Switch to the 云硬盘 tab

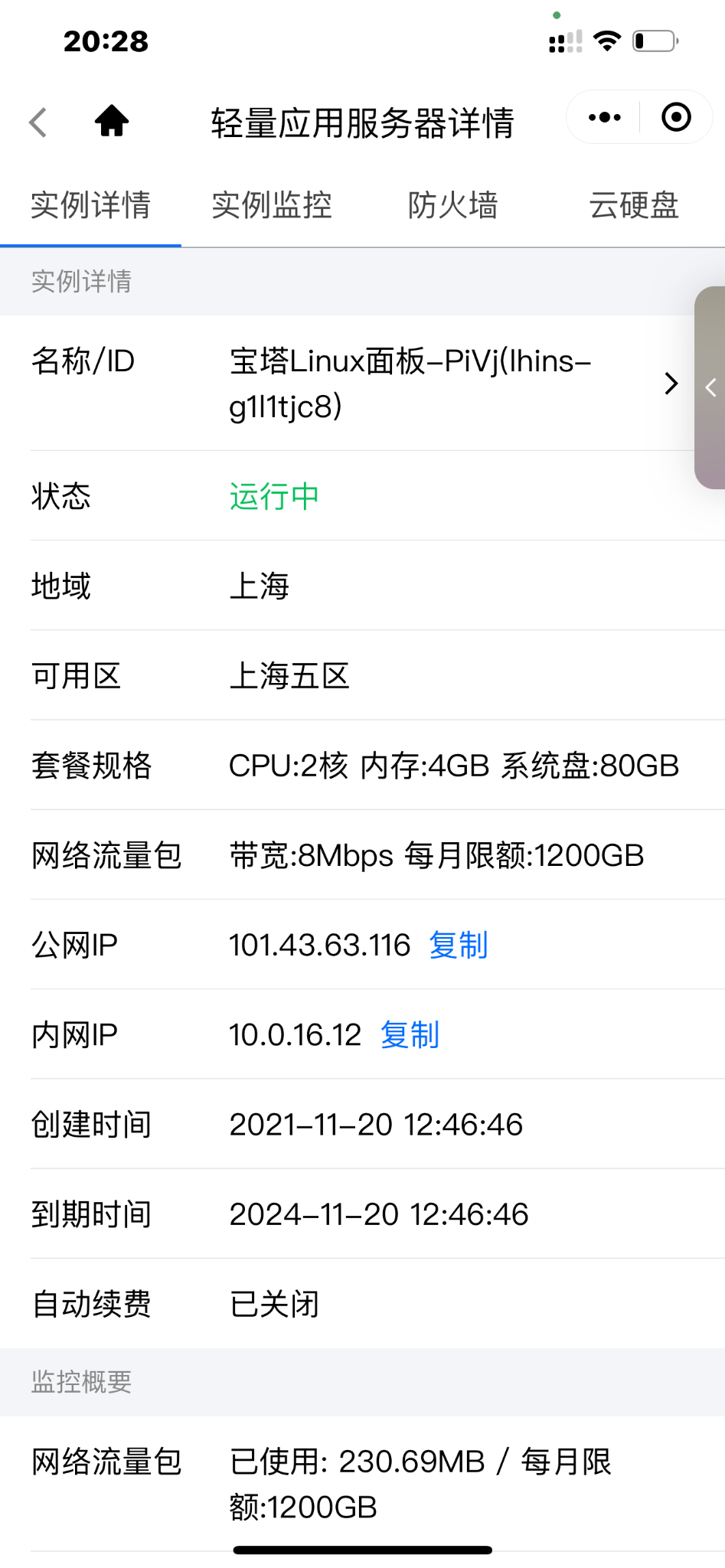pyautogui.click(x=634, y=205)
